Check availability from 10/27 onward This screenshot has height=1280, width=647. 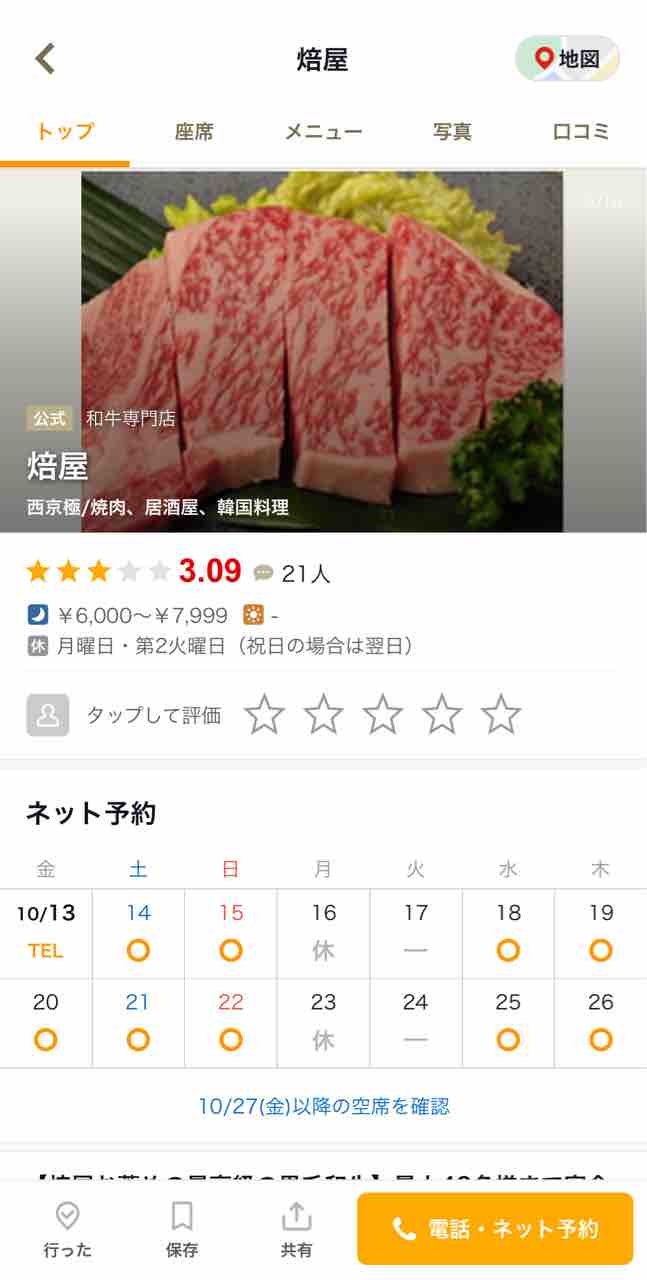click(323, 1106)
